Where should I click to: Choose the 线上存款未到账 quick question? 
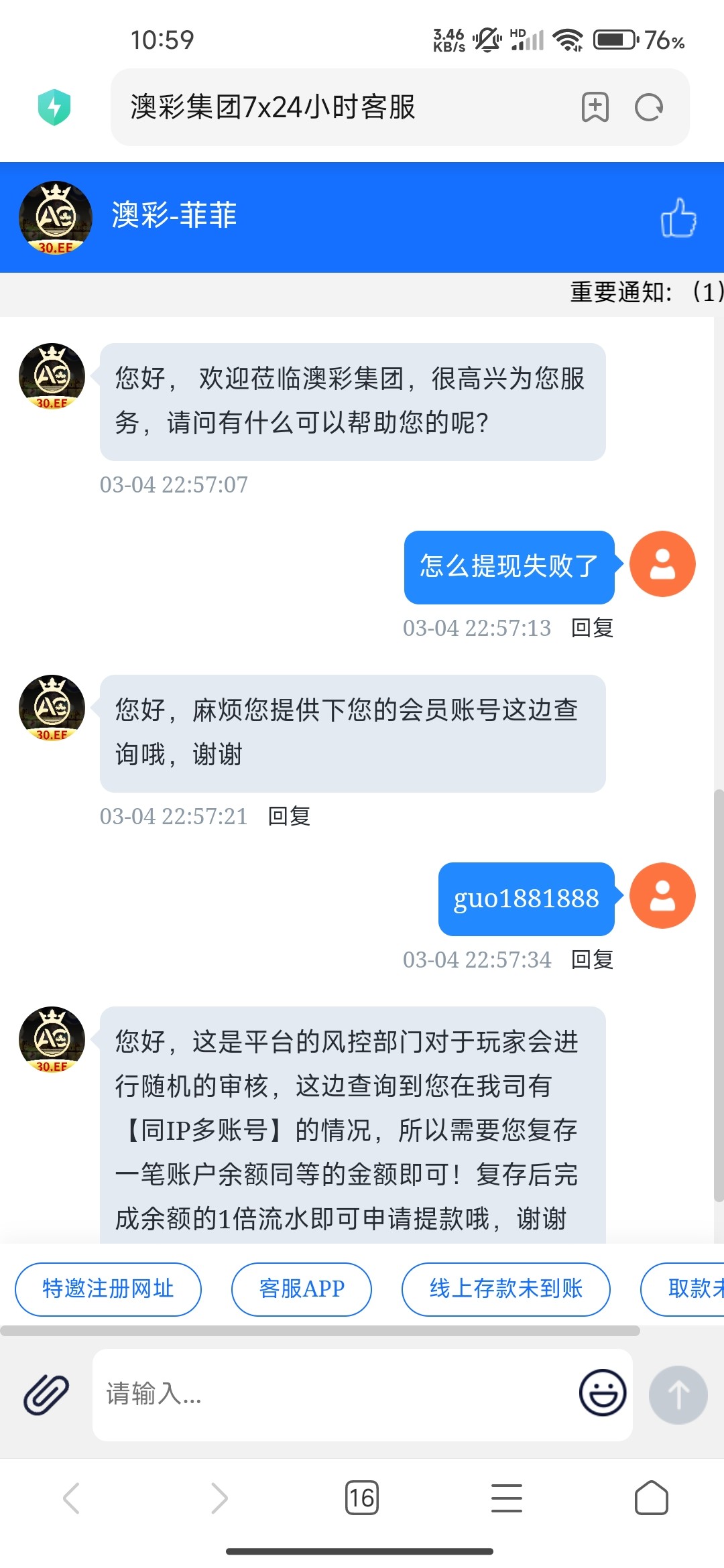click(x=505, y=1289)
